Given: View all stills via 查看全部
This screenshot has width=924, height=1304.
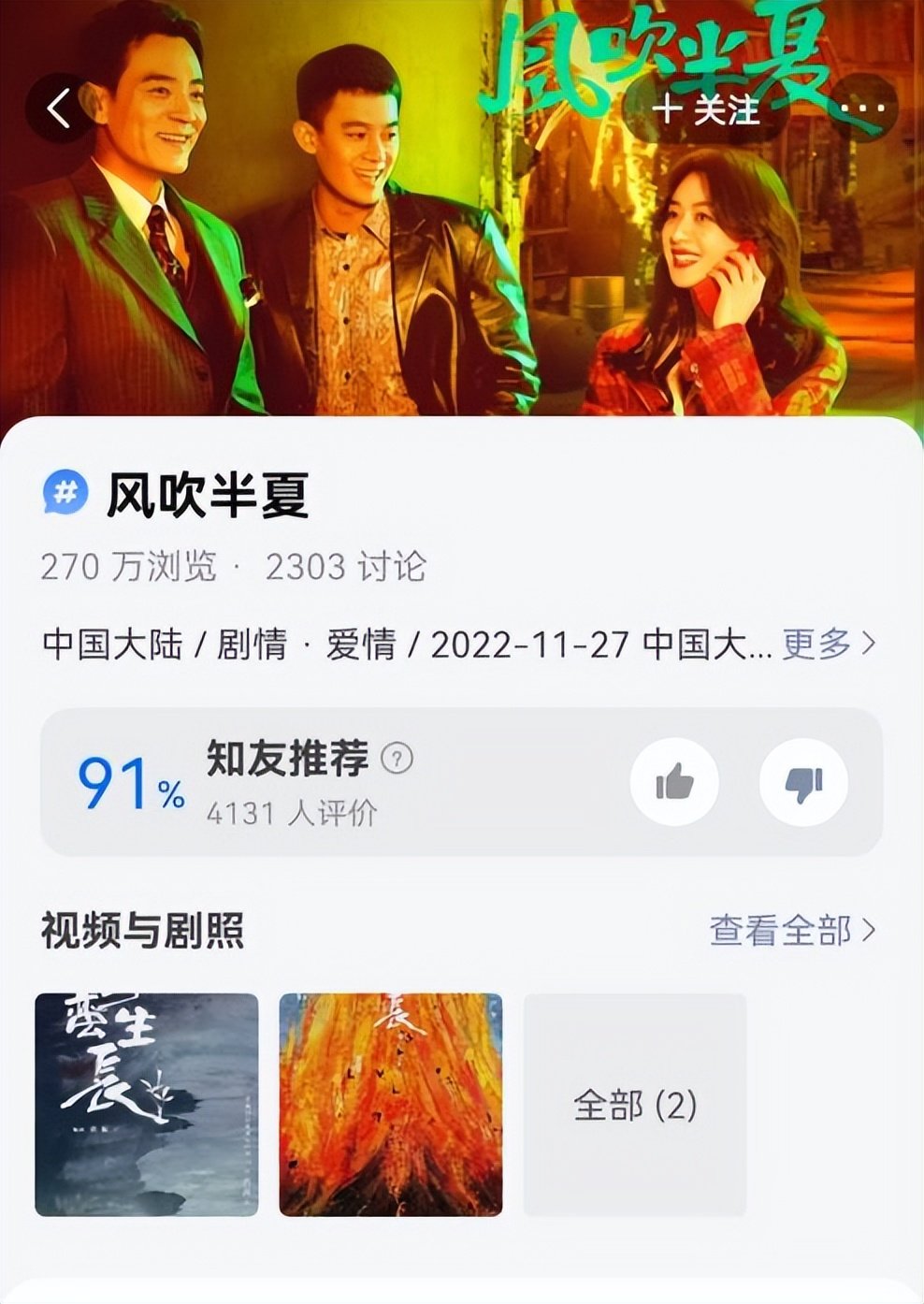Looking at the screenshot, I should 792,930.
